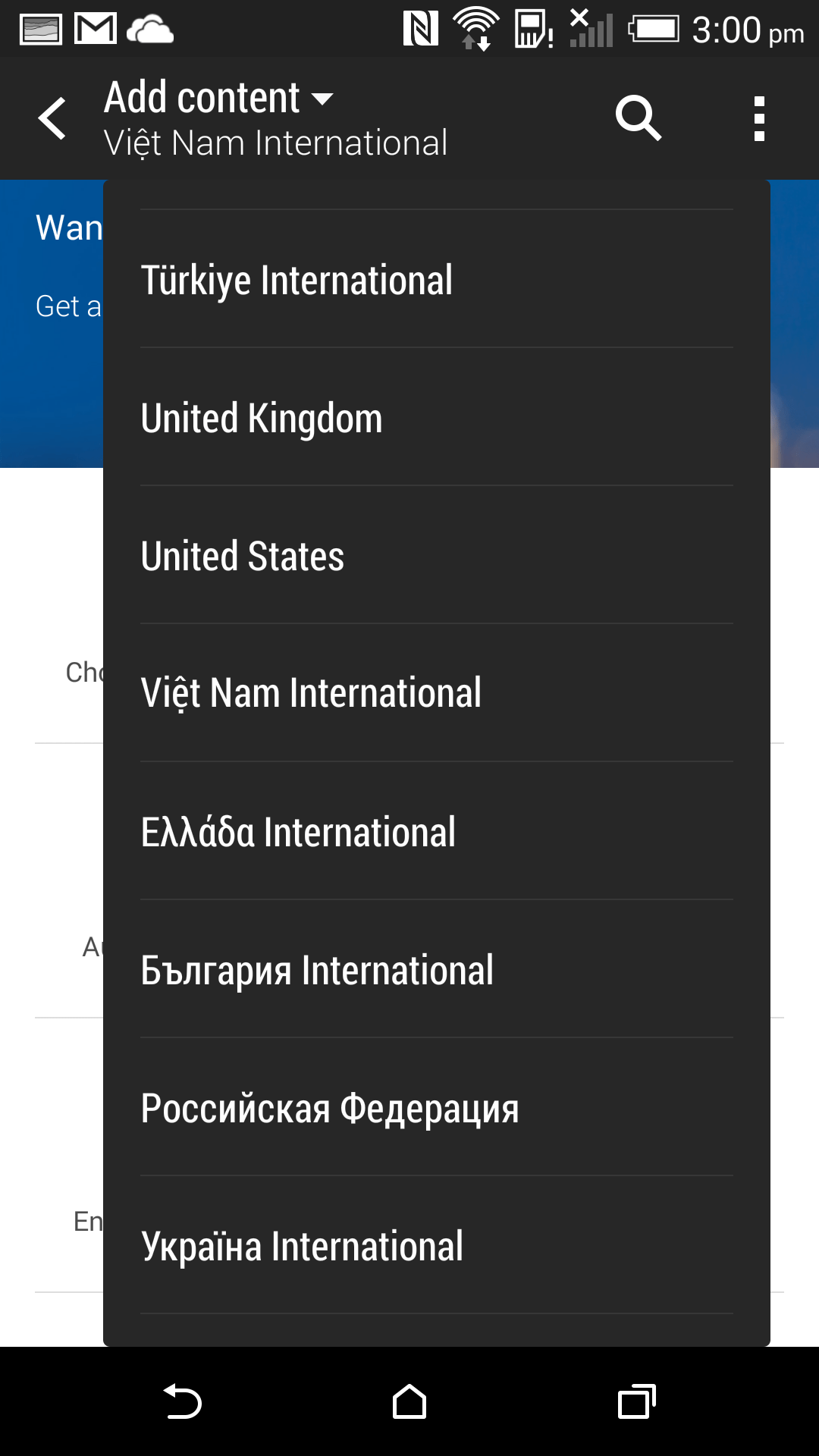The height and width of the screenshot is (1456, 819).
Task: Pick Việt Nam International
Action: tap(437, 693)
